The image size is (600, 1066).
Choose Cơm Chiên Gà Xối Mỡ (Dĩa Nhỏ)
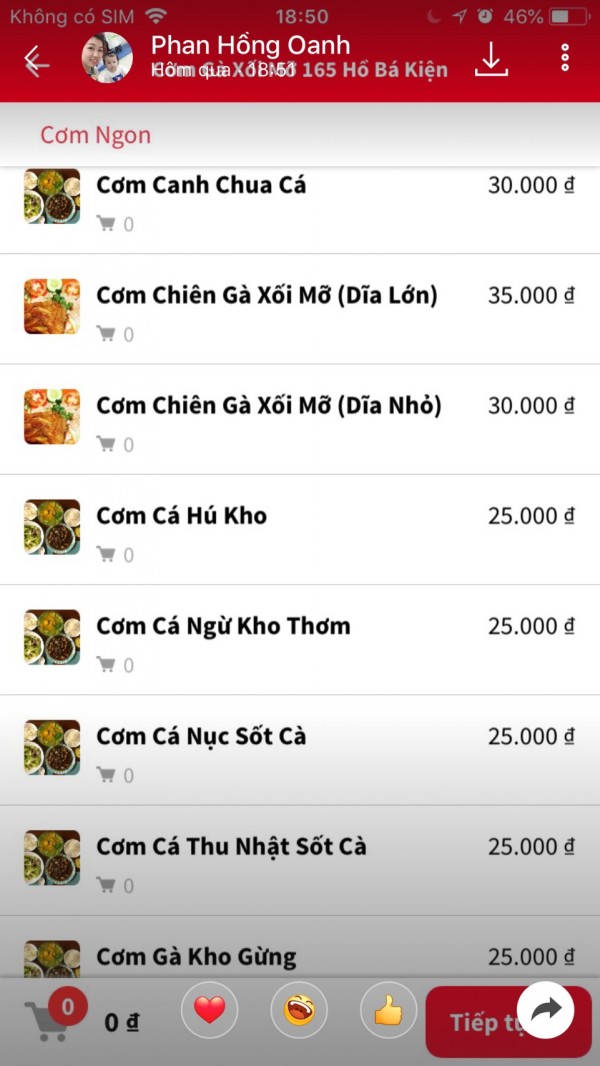300,419
